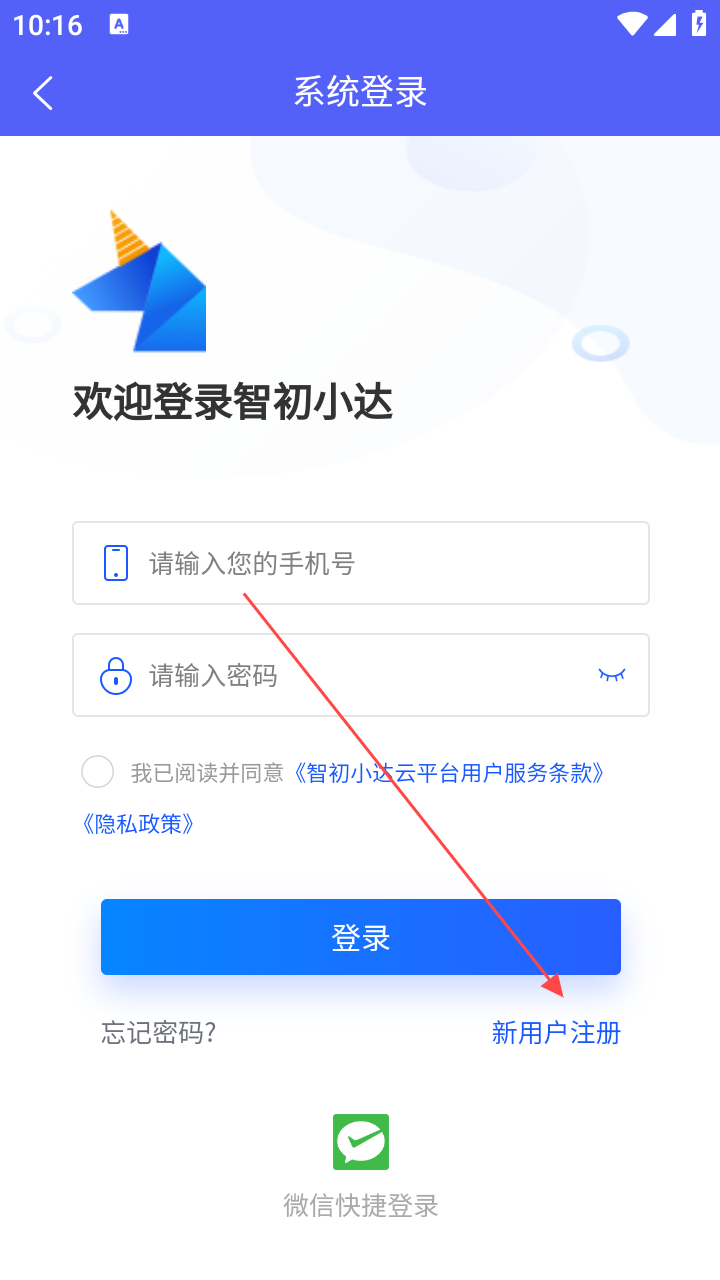Open 新用户注册 to register
Image resolution: width=720 pixels, height=1280 pixels.
click(556, 1033)
